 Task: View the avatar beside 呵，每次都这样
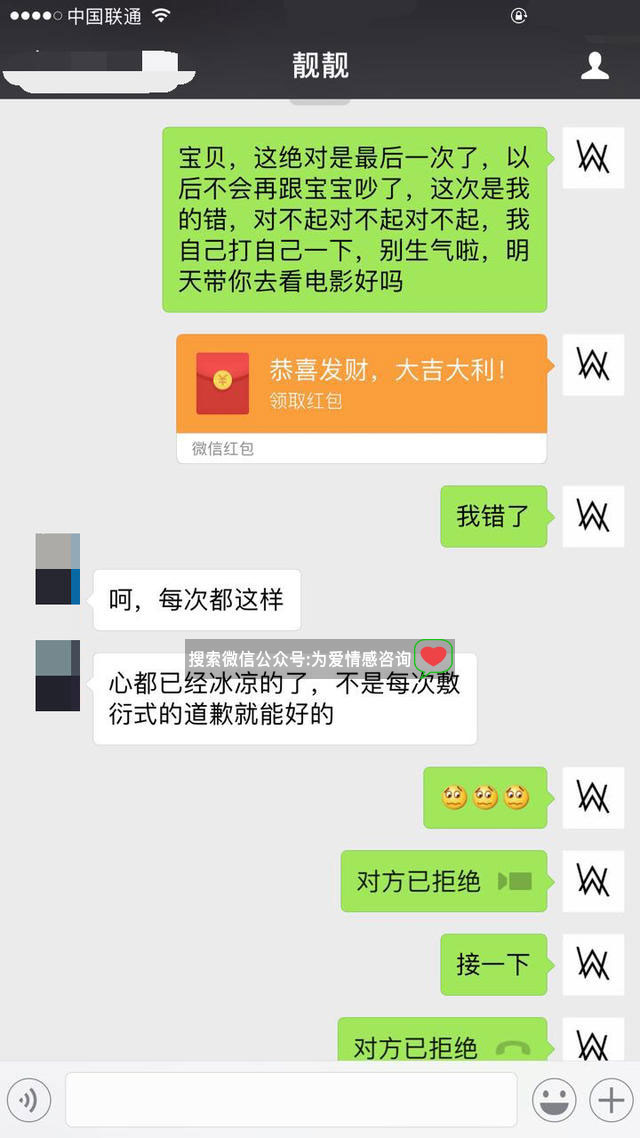[58, 569]
